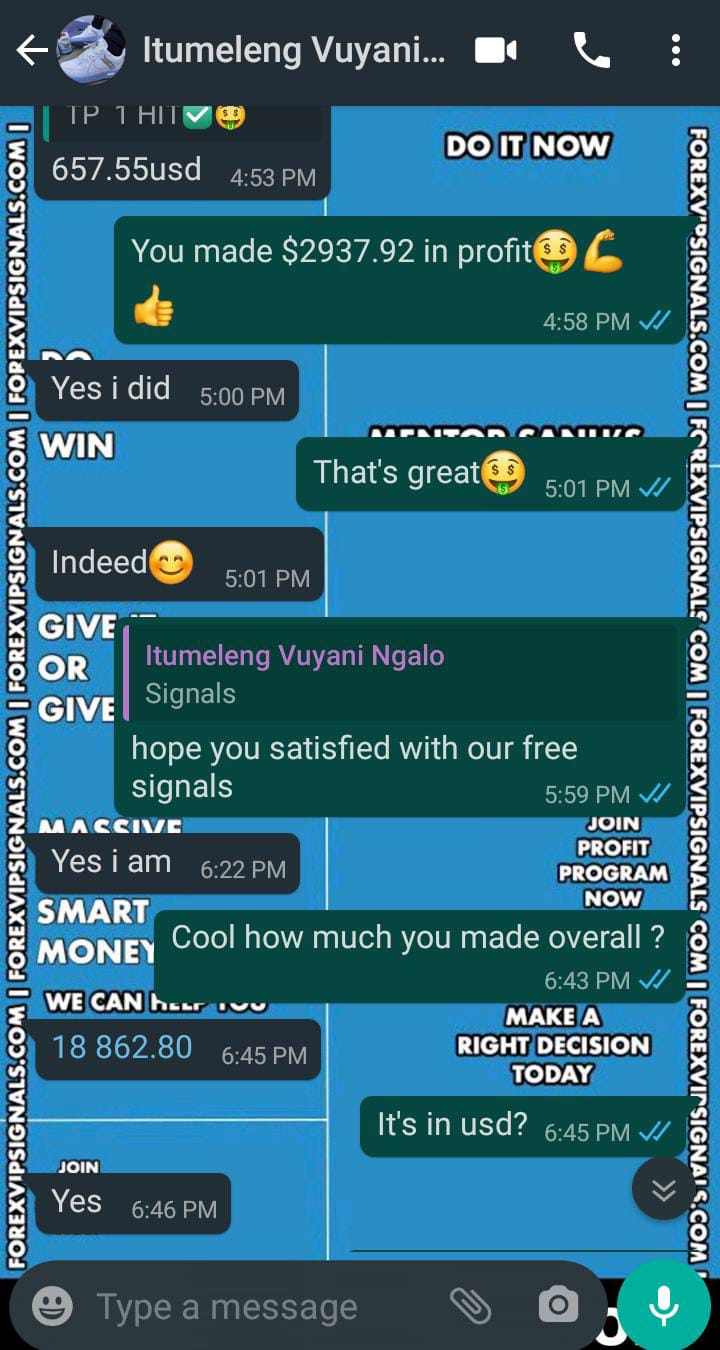Start a video call with Itumeleng
Screen dimensions: 720x1350
tap(495, 50)
